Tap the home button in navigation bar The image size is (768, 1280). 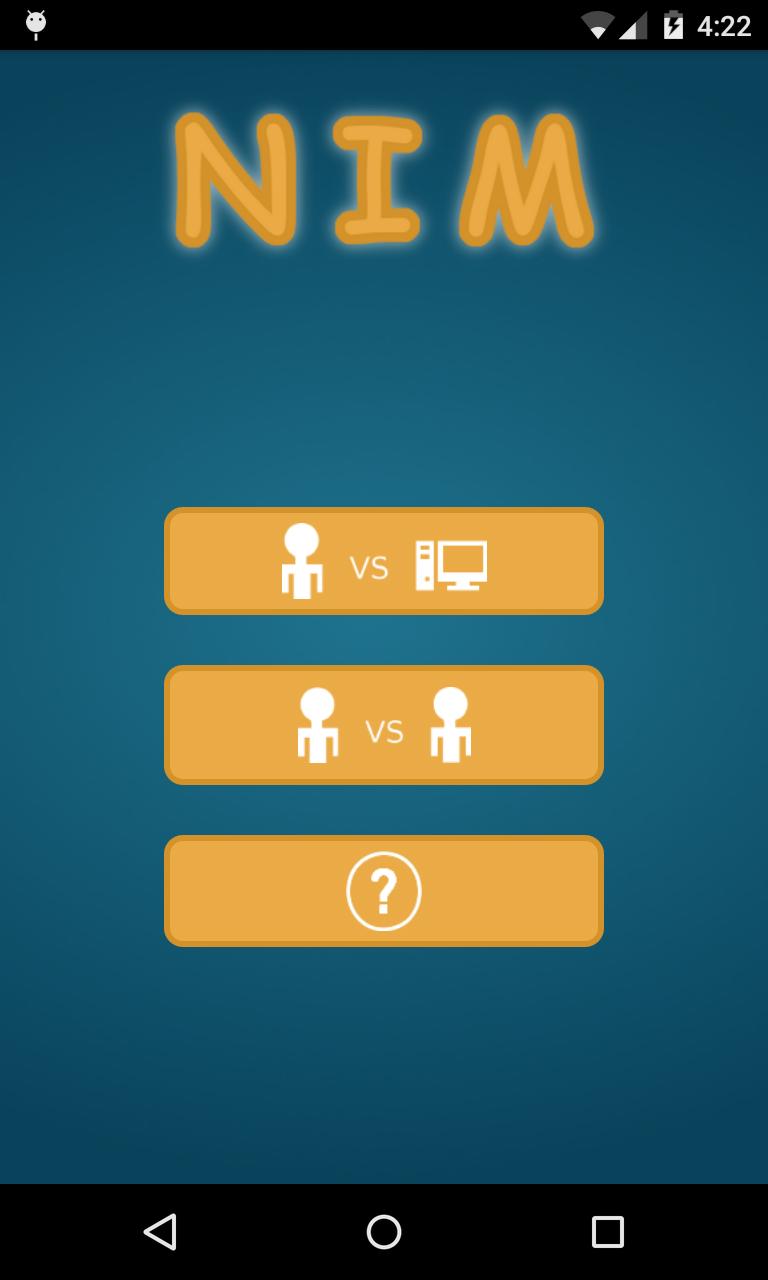tap(384, 1232)
